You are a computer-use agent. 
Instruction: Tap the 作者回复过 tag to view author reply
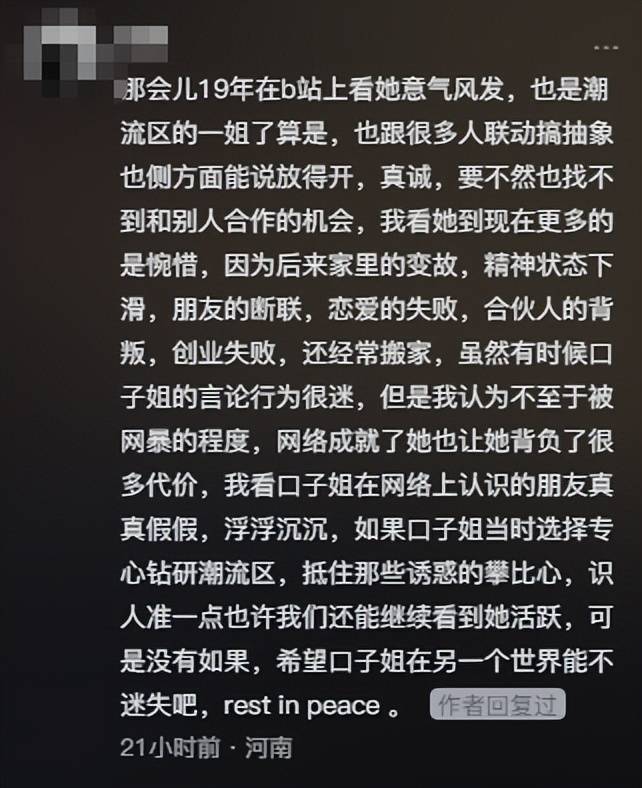499,704
